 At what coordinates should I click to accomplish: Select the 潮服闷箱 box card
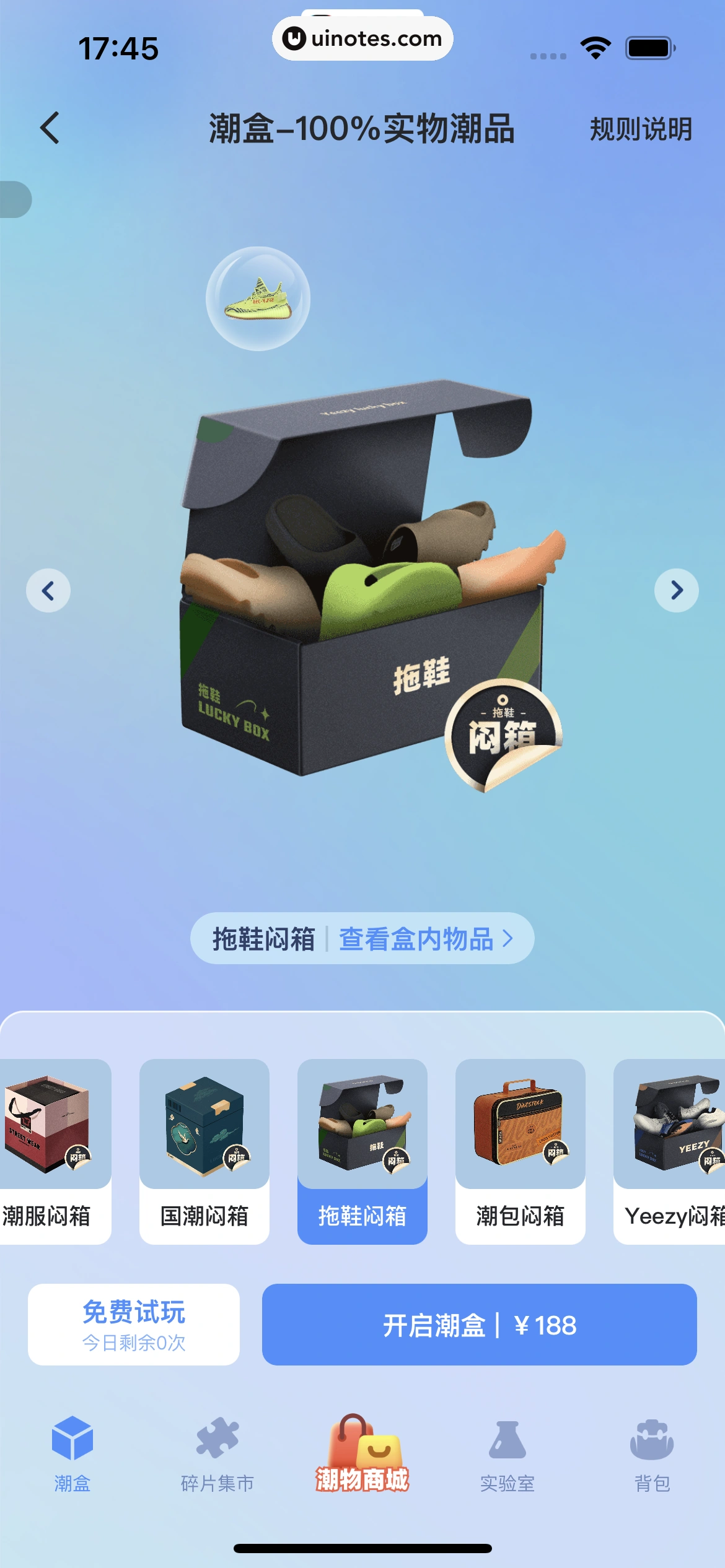53,1151
